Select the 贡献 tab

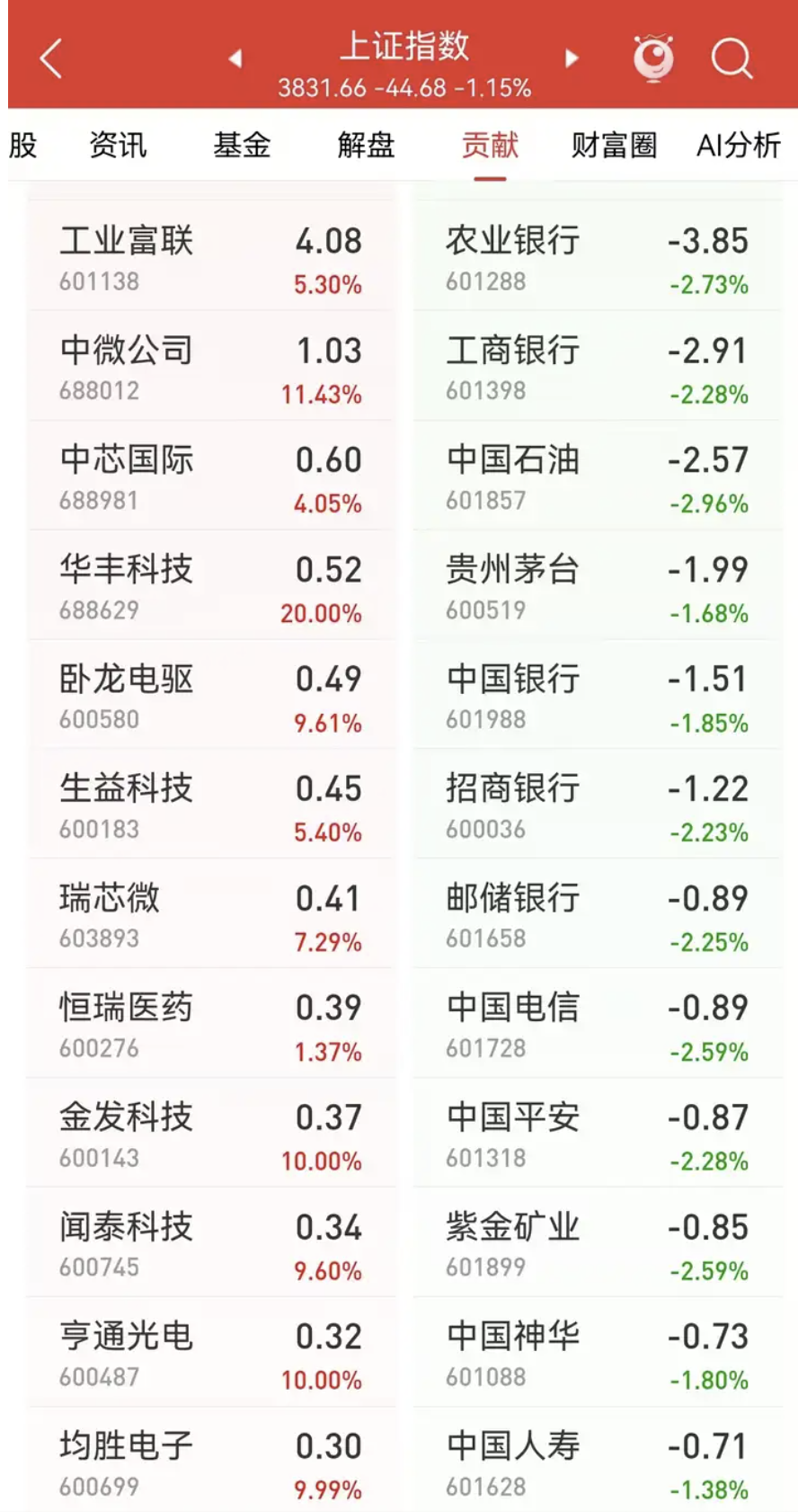point(489,145)
